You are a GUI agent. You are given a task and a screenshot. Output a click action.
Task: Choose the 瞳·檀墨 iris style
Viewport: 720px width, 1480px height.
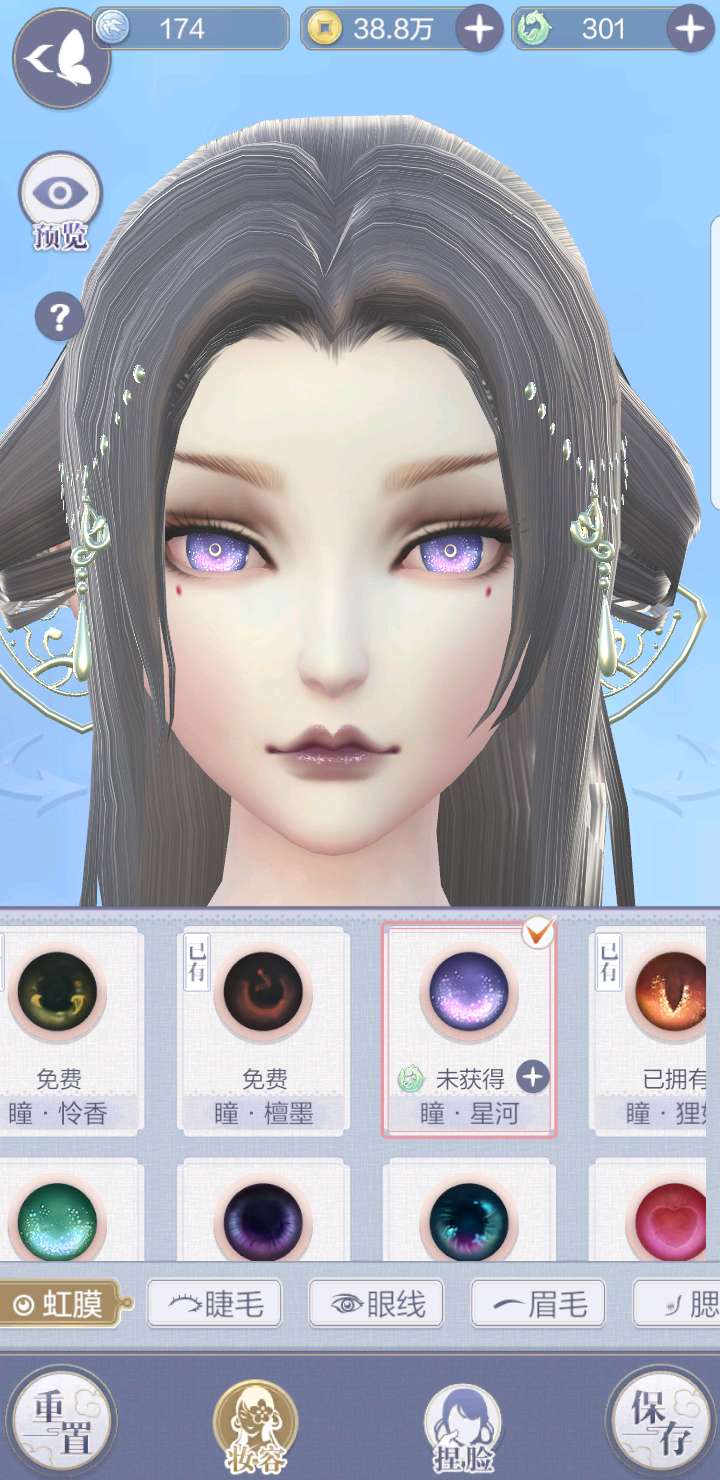tap(264, 1028)
